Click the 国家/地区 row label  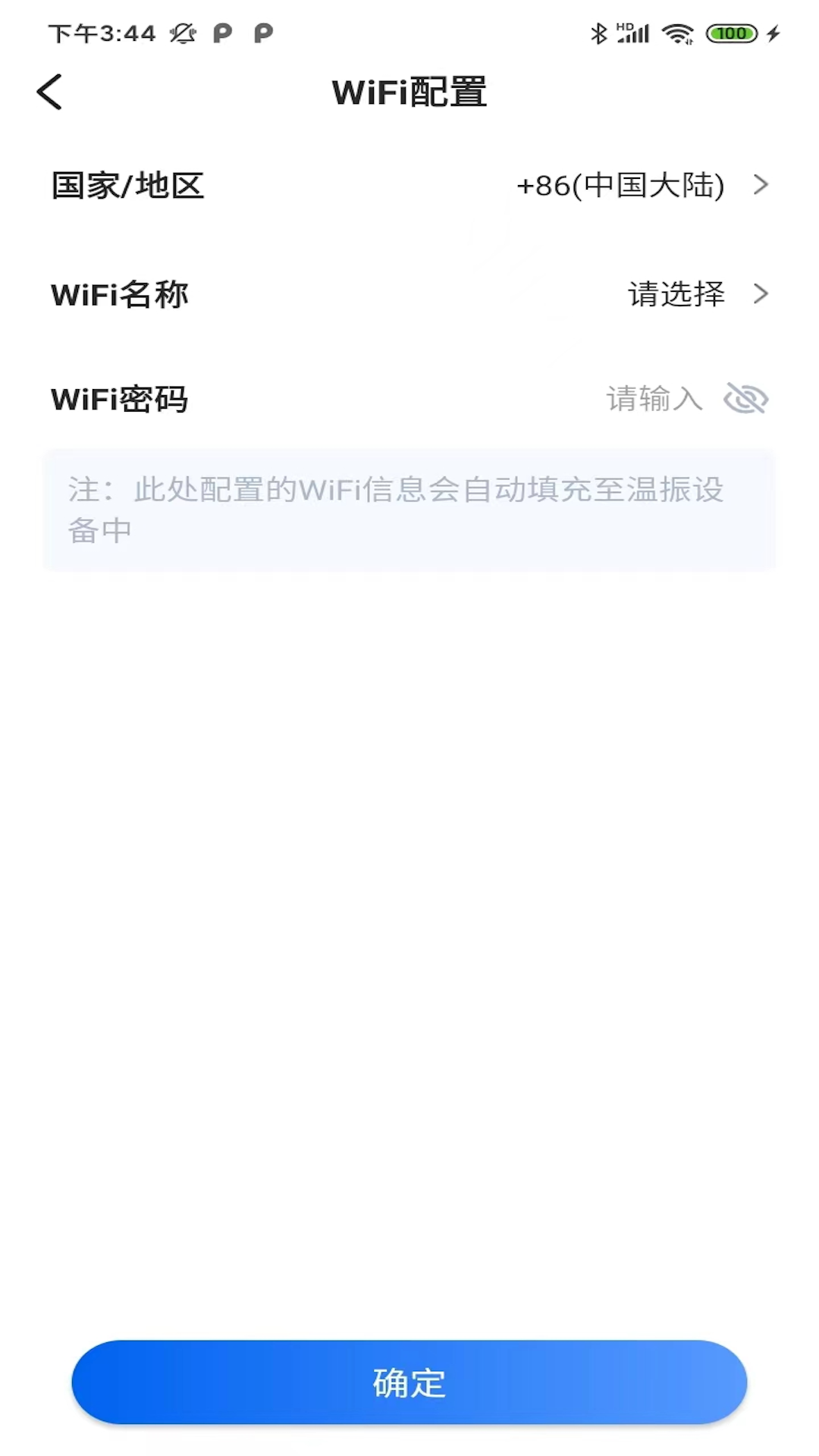pos(127,186)
